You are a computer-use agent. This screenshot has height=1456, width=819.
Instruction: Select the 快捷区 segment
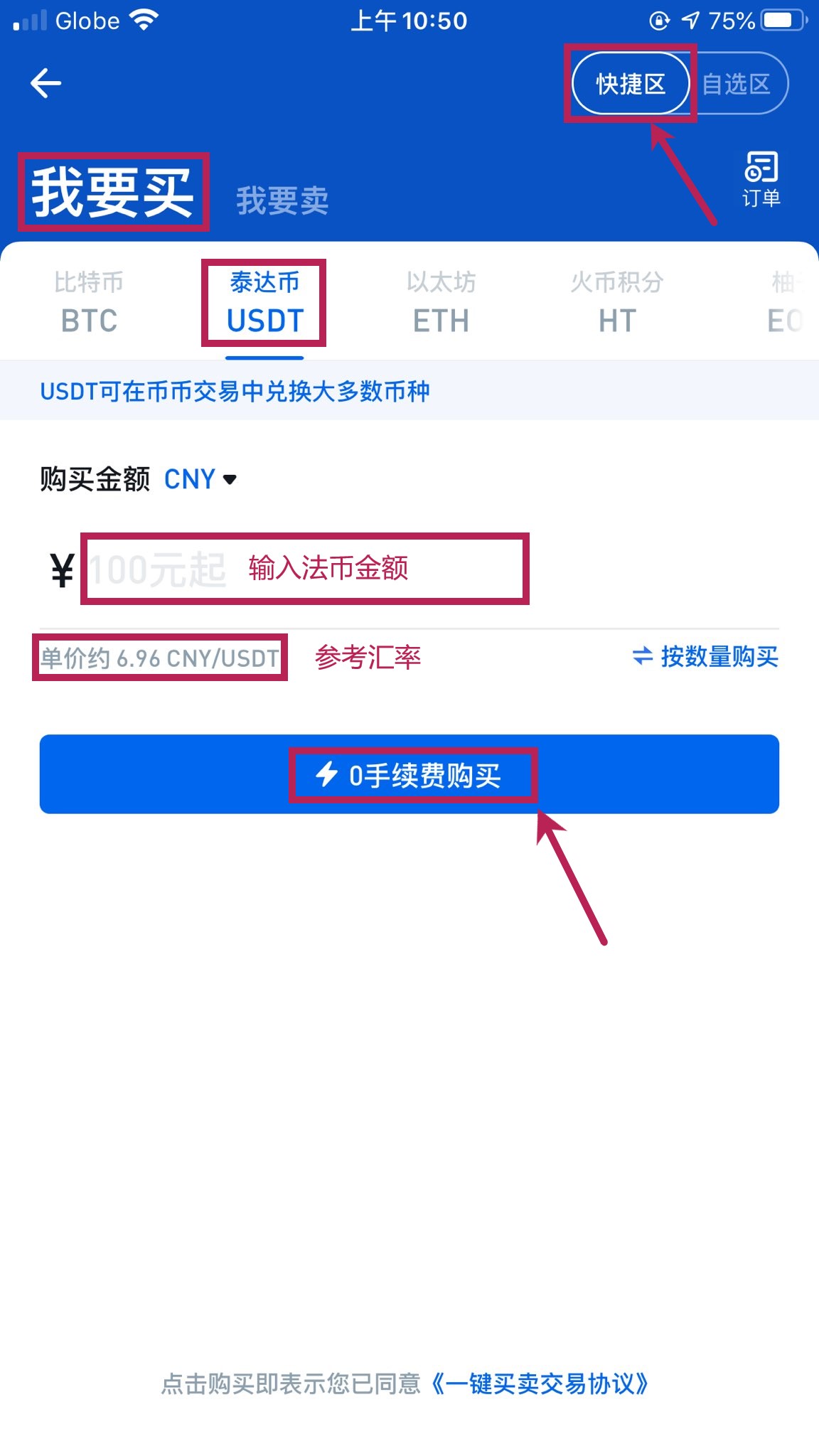[x=630, y=84]
